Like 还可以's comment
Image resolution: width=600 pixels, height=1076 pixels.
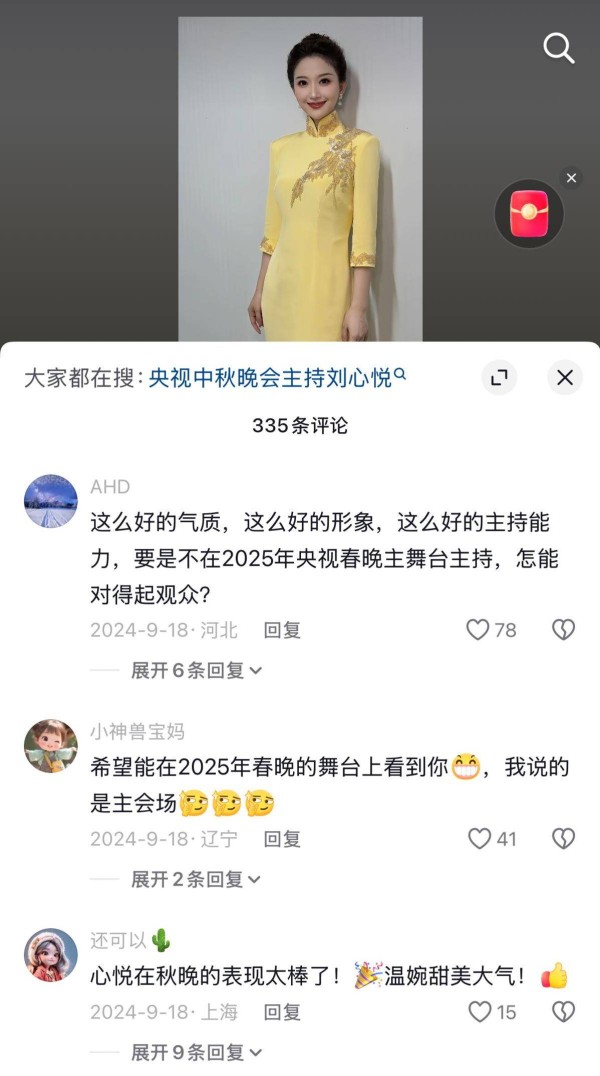(480, 1012)
